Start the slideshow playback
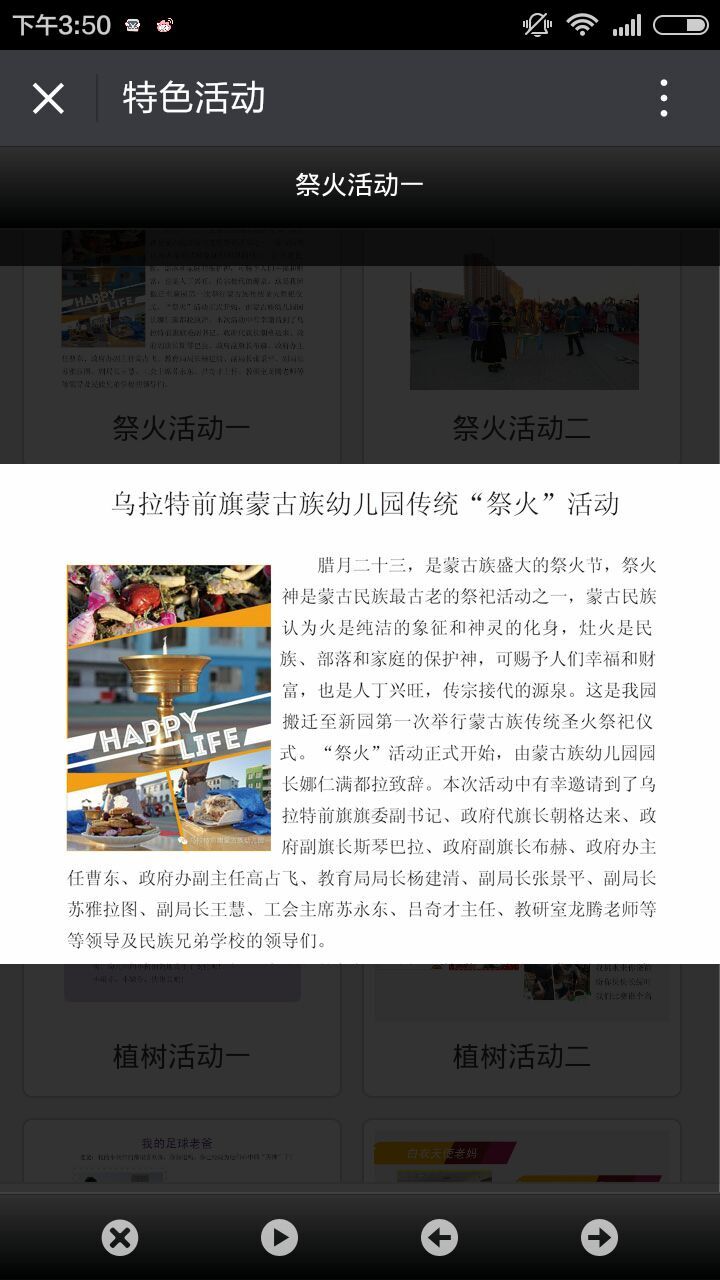 click(279, 1238)
